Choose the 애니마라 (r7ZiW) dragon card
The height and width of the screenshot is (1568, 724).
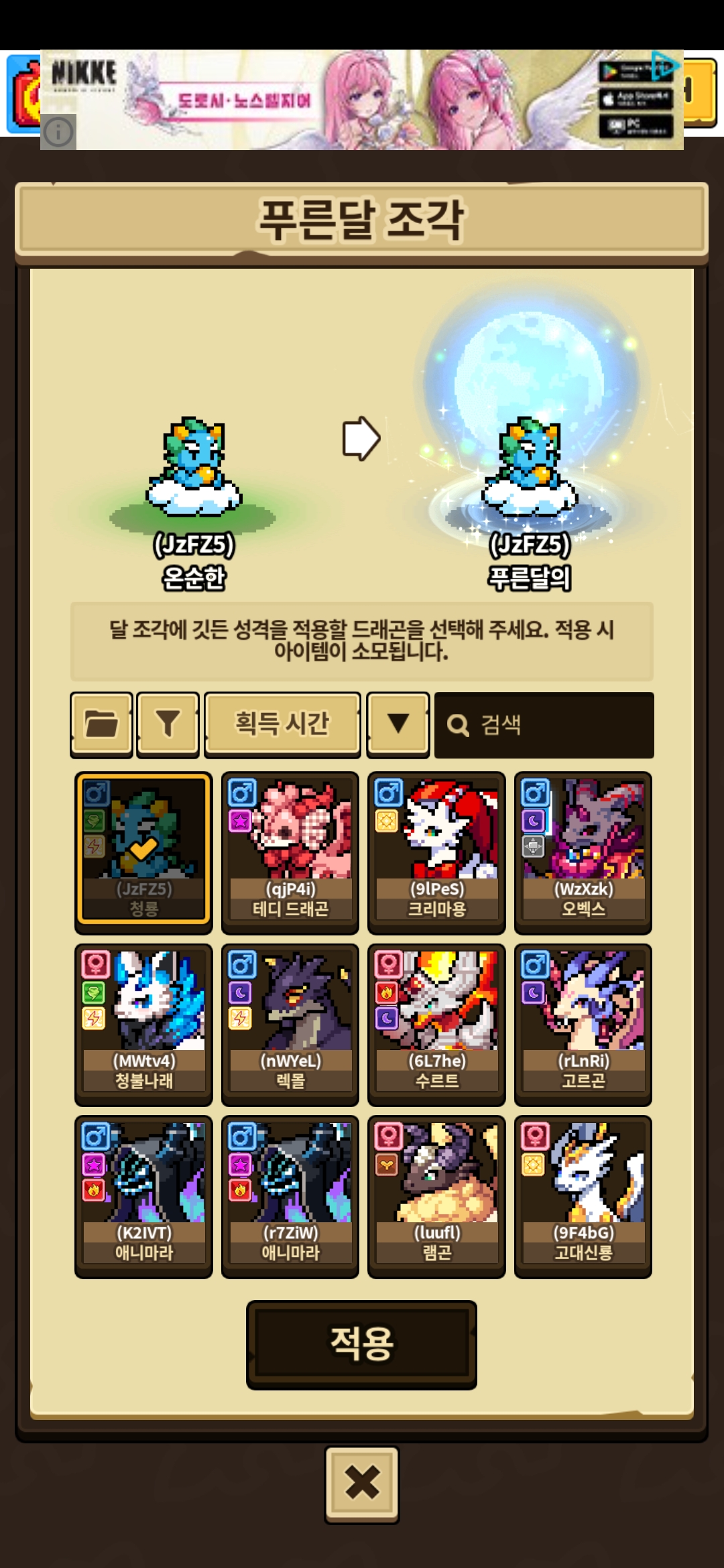290,1196
